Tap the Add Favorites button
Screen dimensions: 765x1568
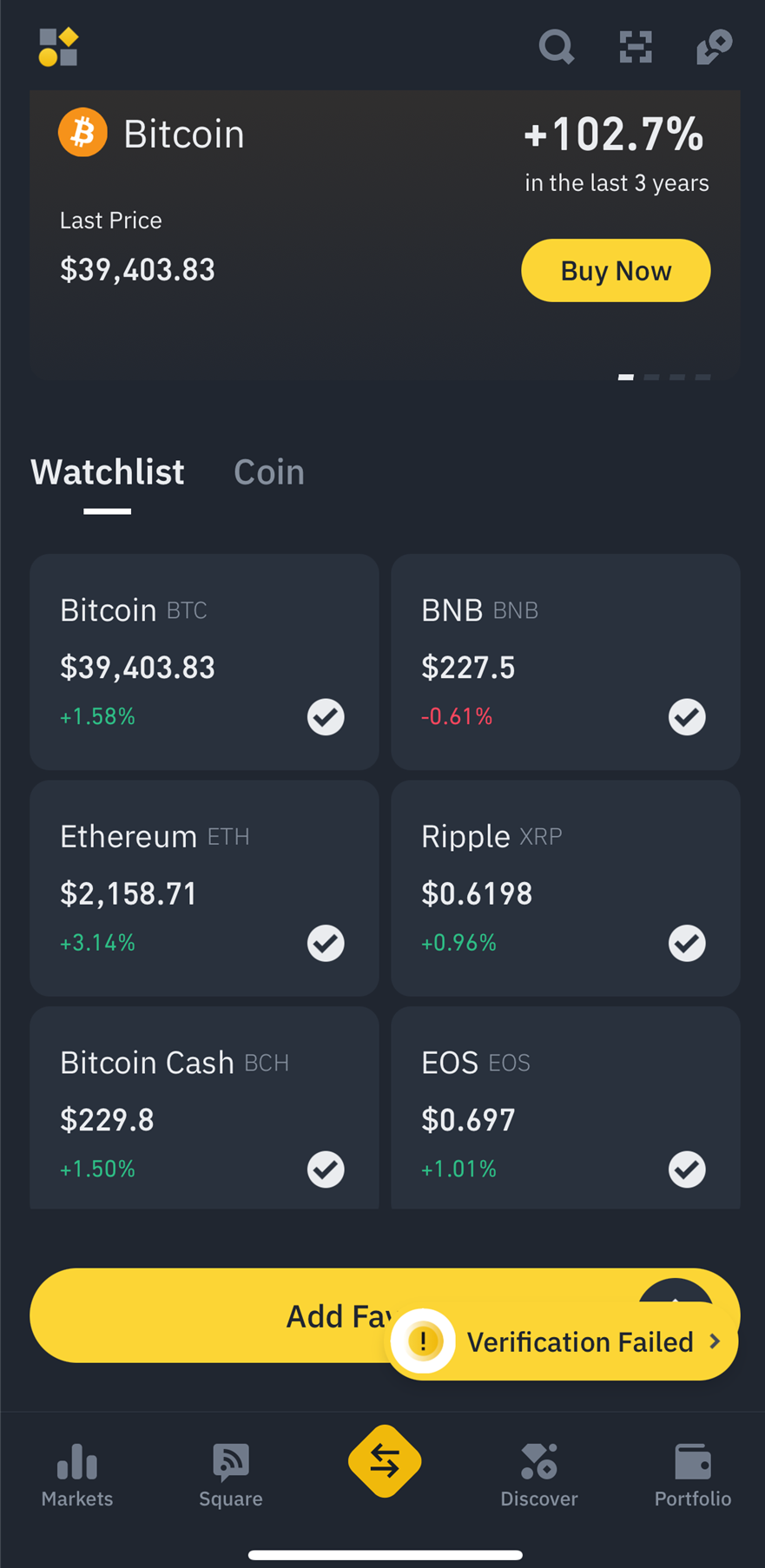[x=208, y=1315]
